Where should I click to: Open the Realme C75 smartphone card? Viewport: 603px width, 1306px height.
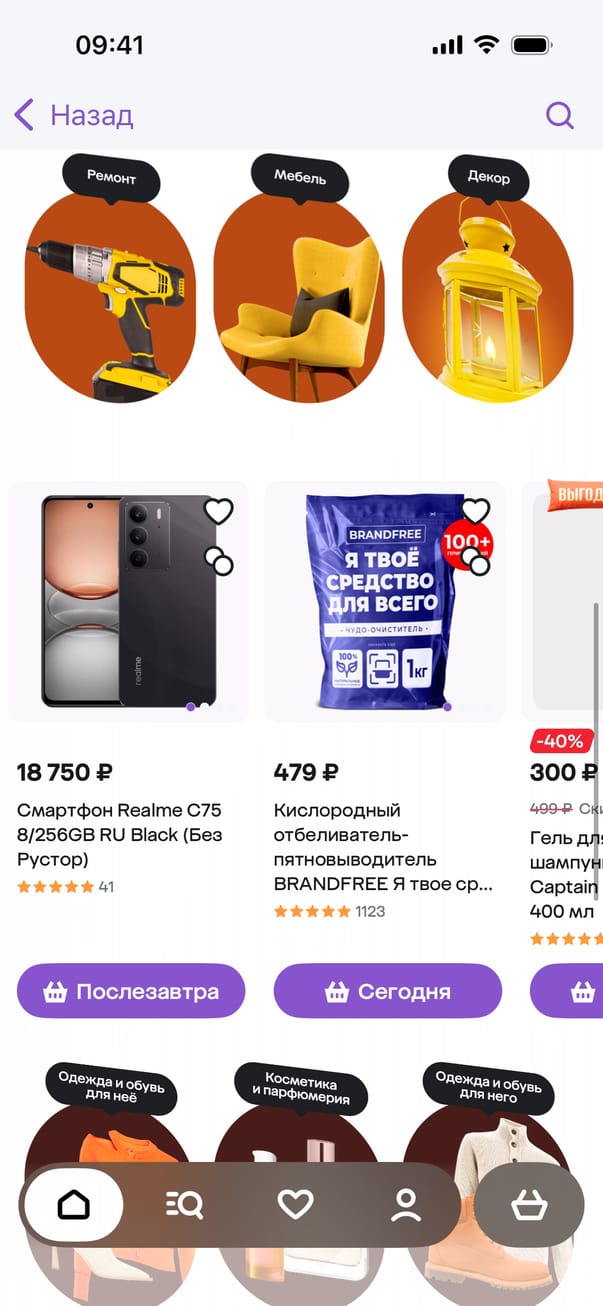click(x=128, y=600)
